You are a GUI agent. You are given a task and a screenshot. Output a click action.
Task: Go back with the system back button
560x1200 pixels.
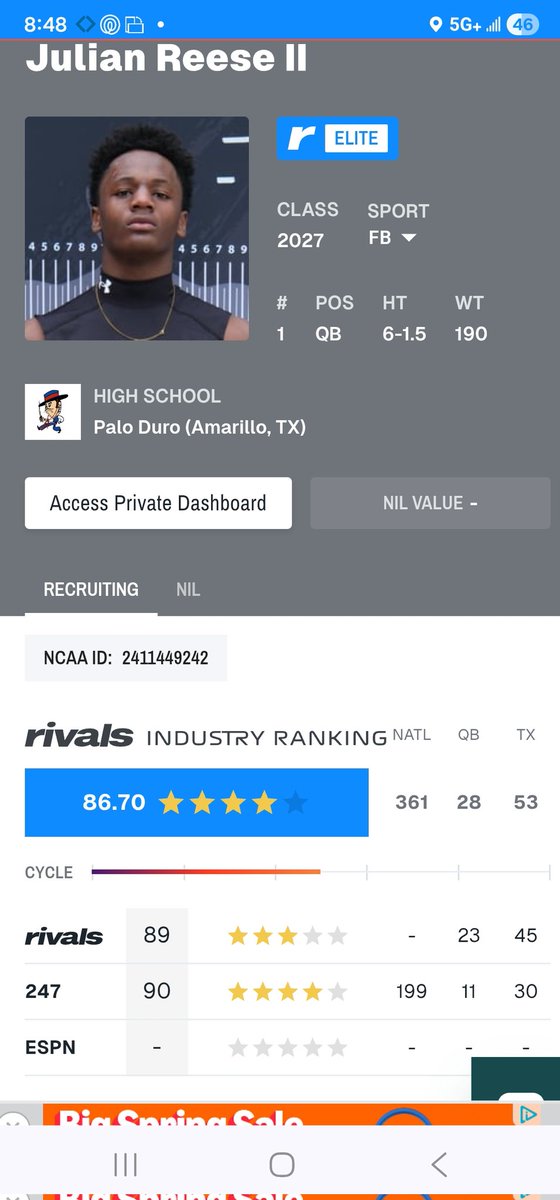tap(438, 1164)
